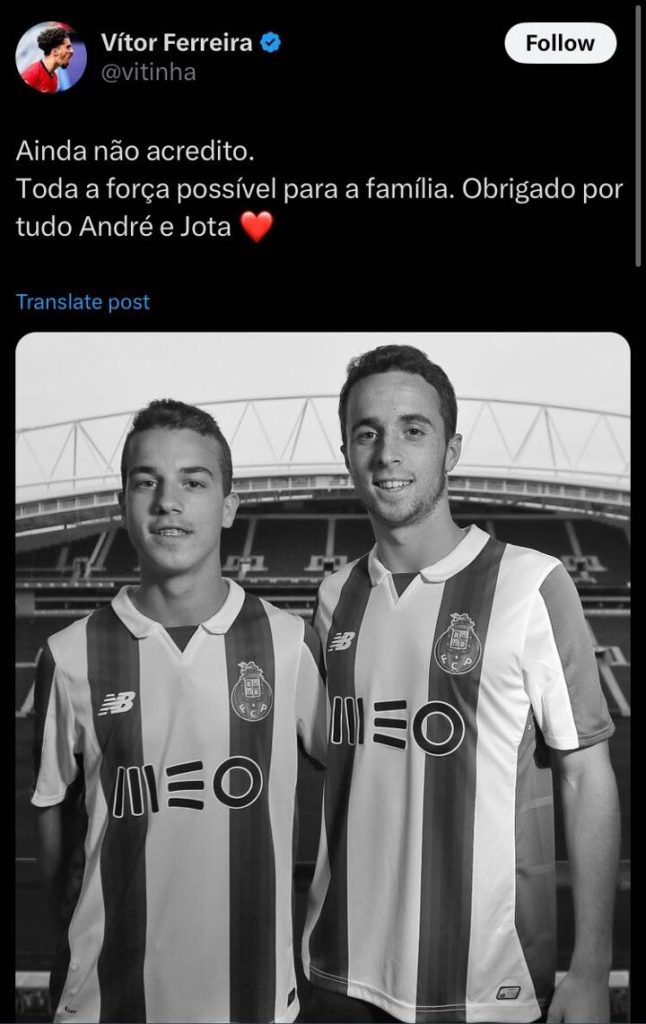Open the @vitinha profile handle
The height and width of the screenshot is (1024, 646).
point(148,72)
